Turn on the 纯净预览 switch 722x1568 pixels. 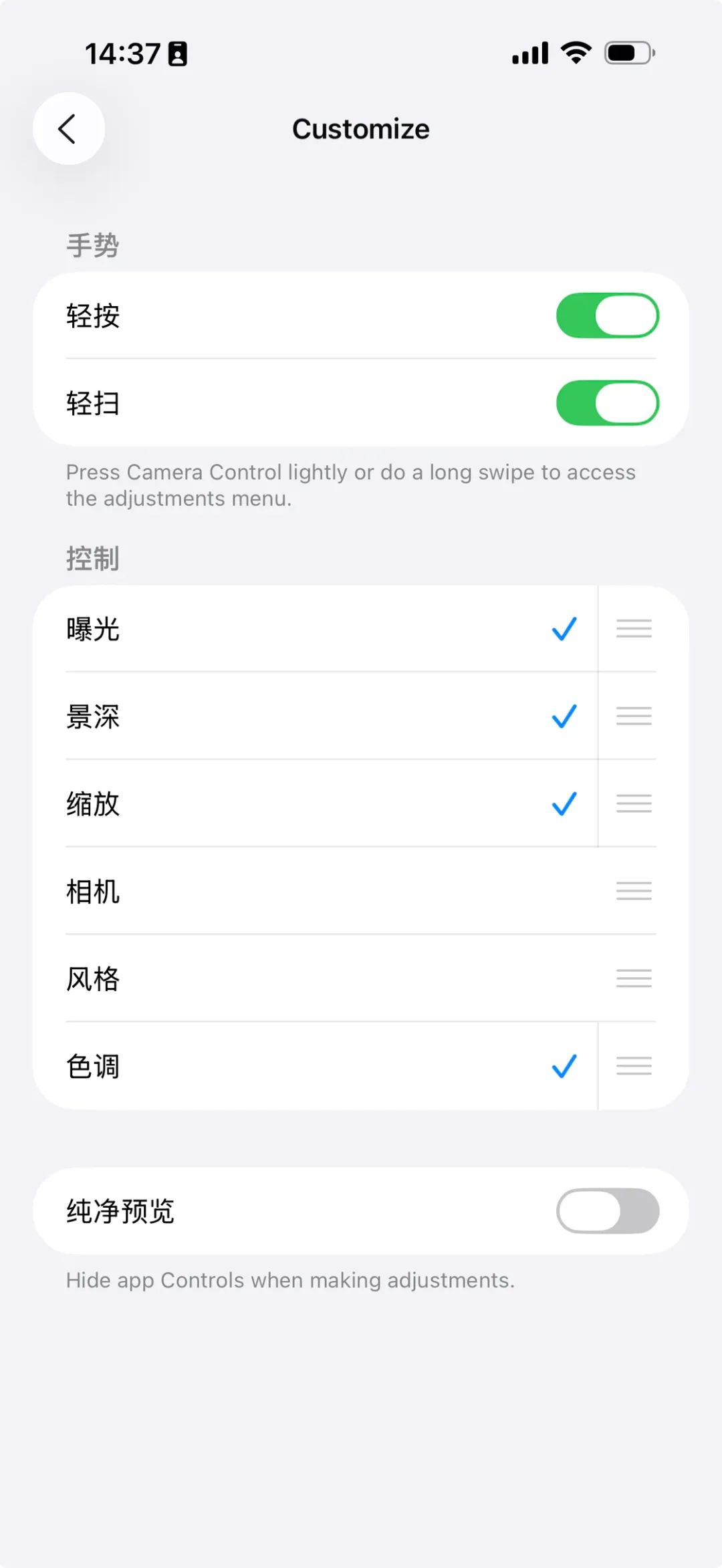coord(607,1210)
